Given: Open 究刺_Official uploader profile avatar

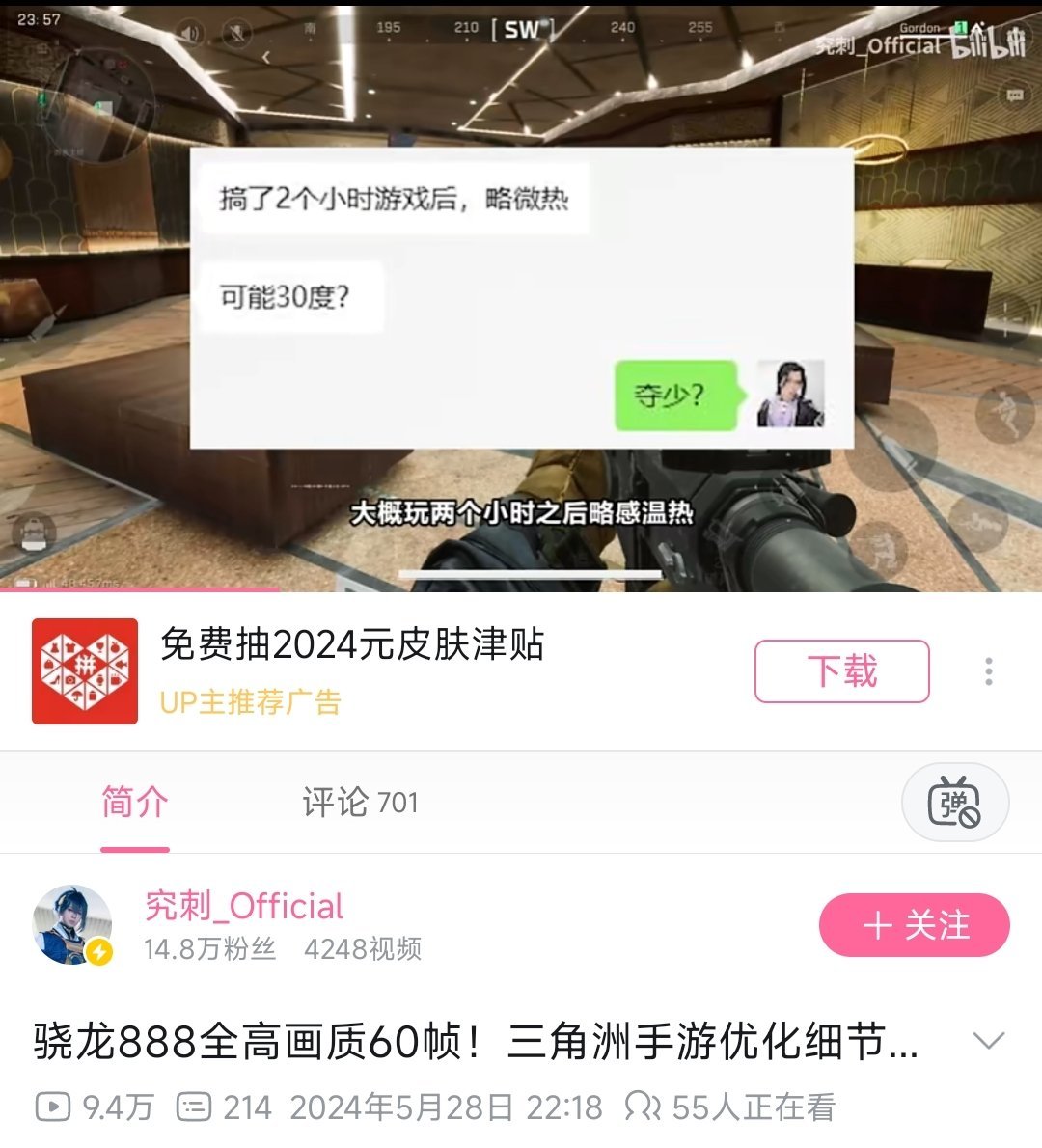Looking at the screenshot, I should click(73, 925).
